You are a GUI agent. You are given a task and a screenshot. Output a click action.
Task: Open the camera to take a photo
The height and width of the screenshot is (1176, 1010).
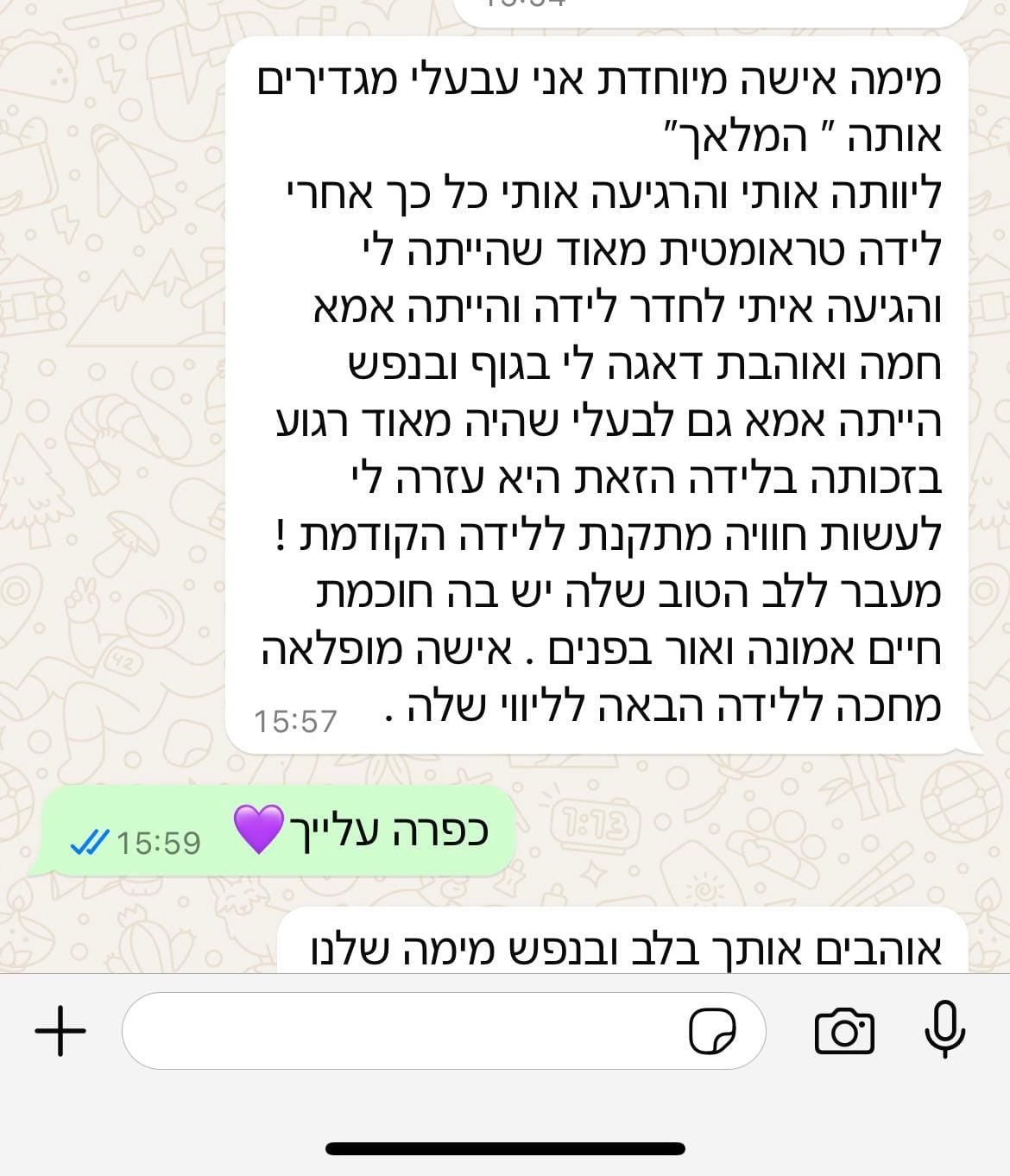(843, 1030)
